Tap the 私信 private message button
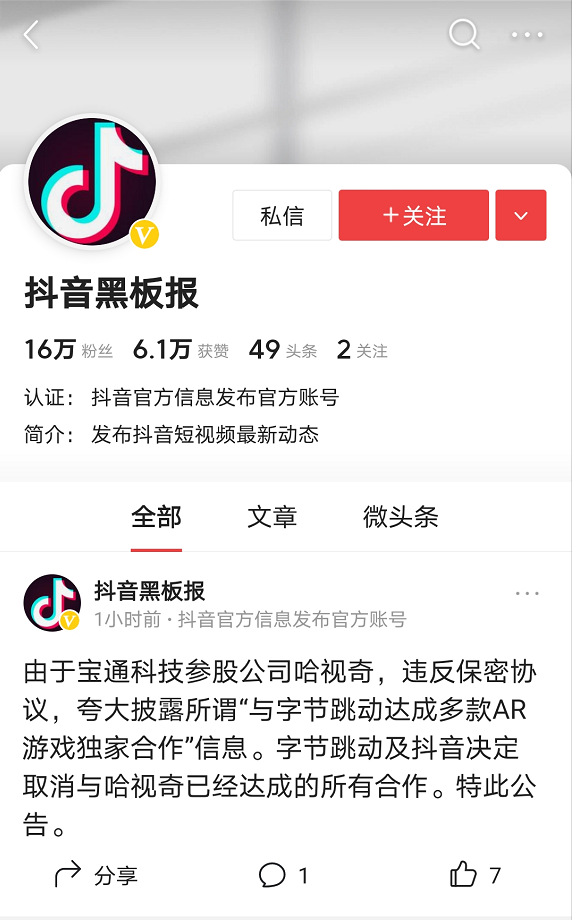 (x=282, y=215)
